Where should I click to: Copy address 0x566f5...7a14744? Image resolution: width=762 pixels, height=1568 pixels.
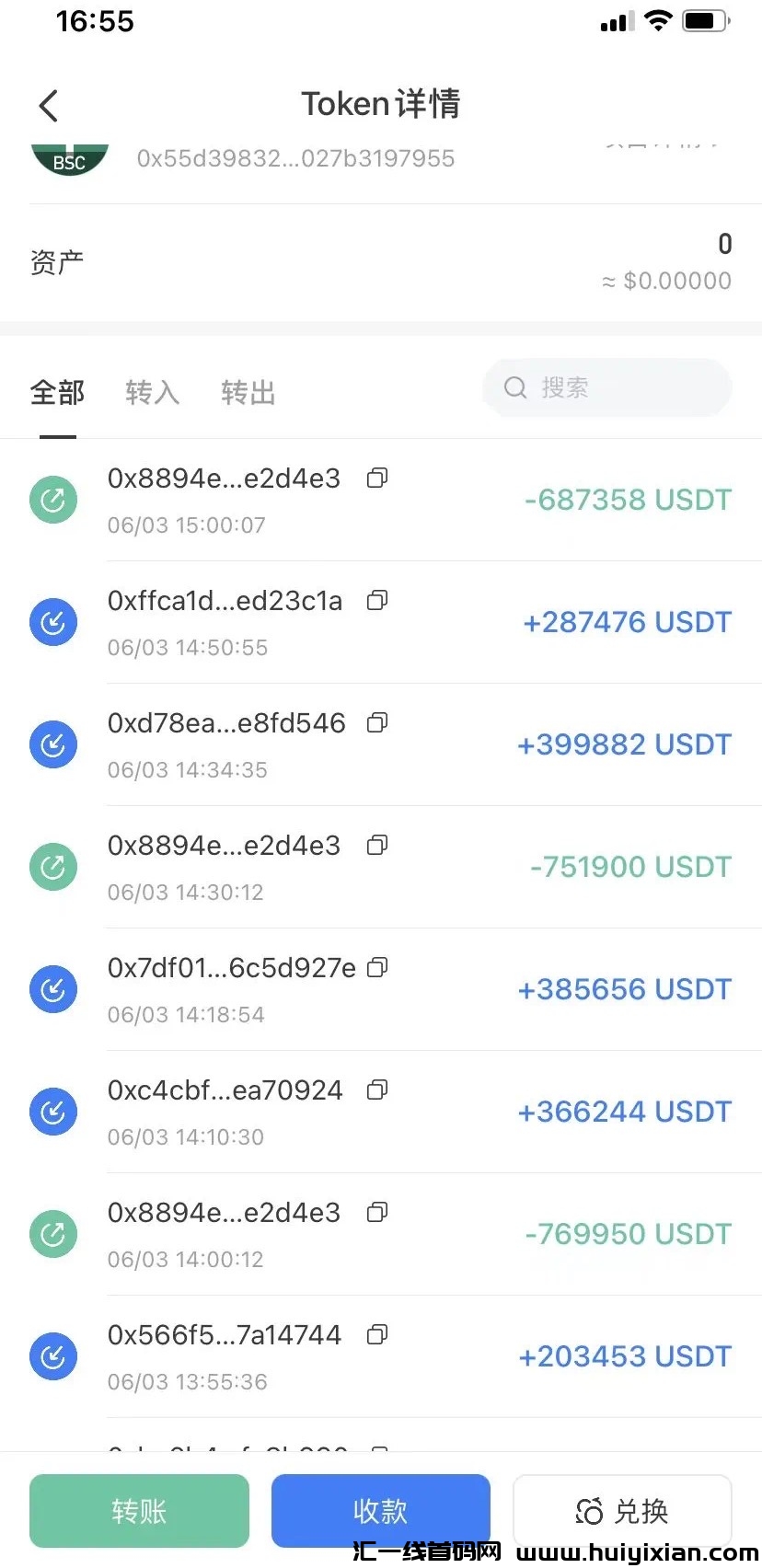click(x=377, y=1335)
